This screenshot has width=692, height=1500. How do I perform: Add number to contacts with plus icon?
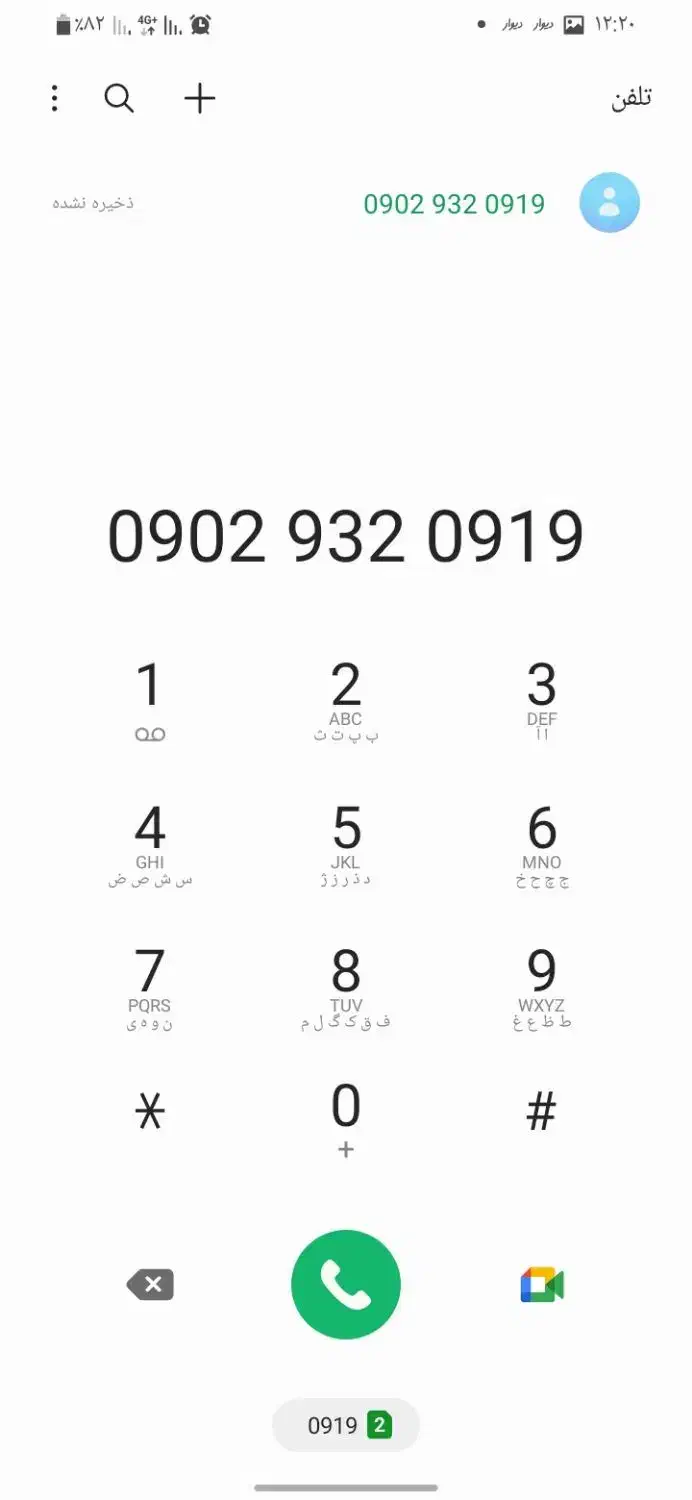click(200, 98)
